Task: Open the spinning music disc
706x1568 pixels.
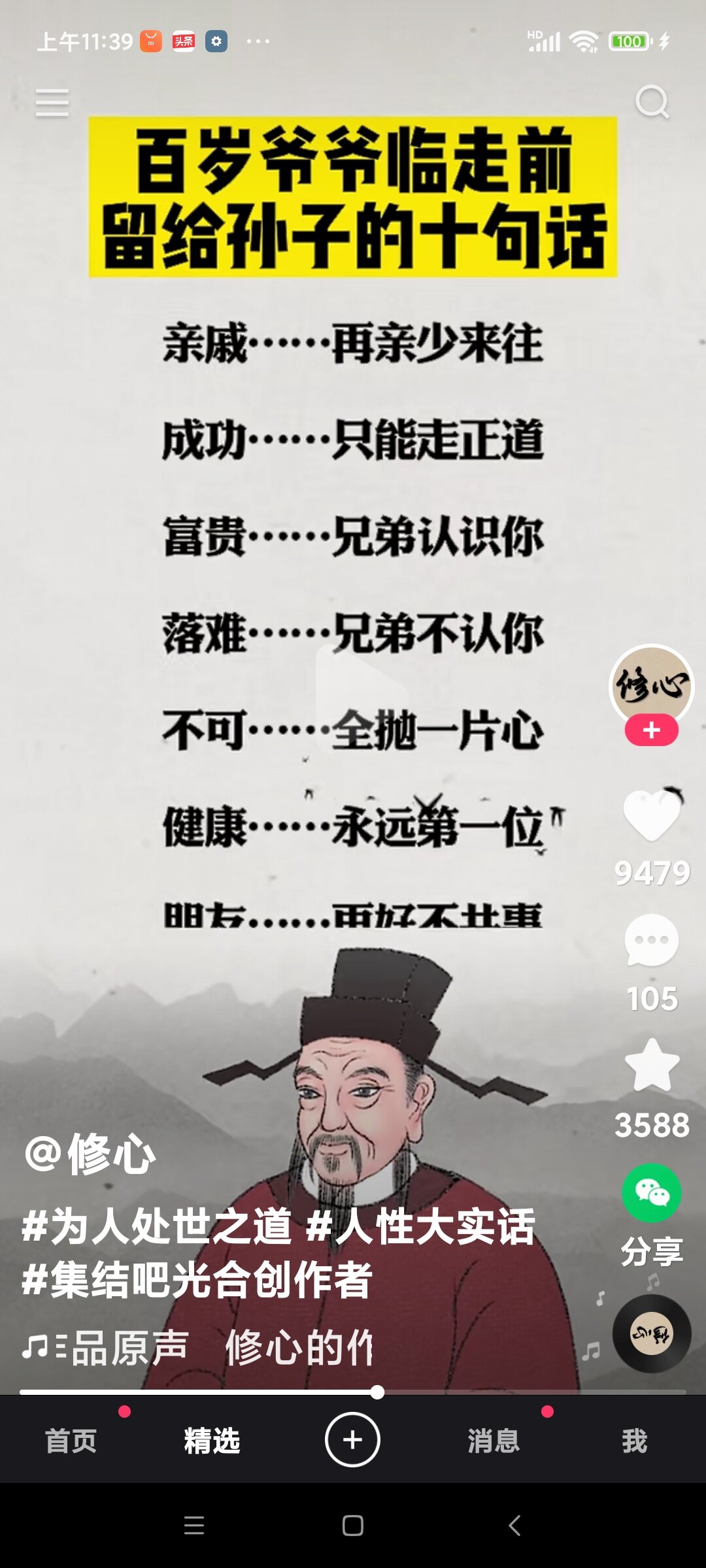Action: (652, 1334)
